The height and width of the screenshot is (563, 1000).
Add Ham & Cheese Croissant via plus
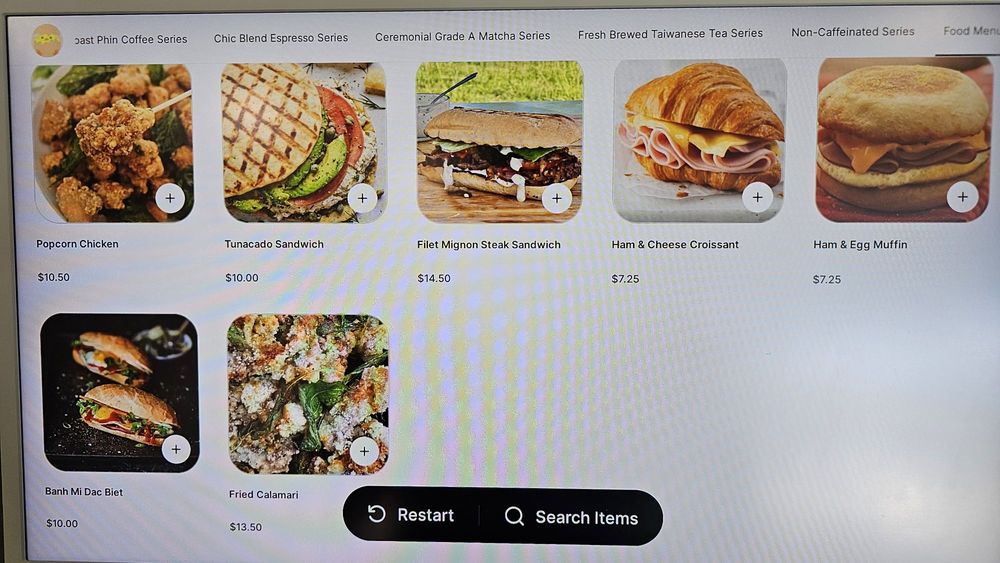coord(757,197)
